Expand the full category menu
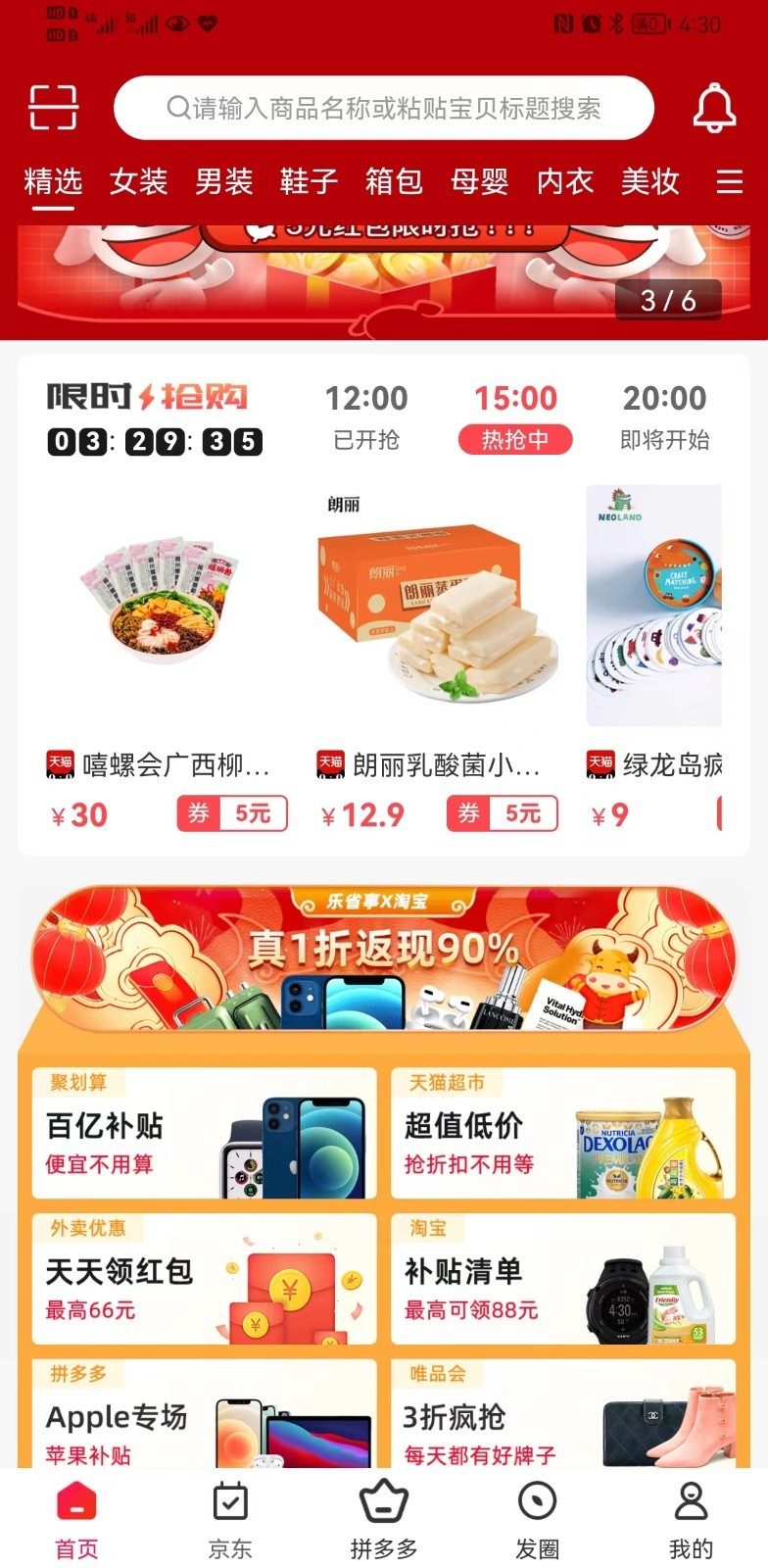The image size is (768, 1568). pyautogui.click(x=729, y=181)
